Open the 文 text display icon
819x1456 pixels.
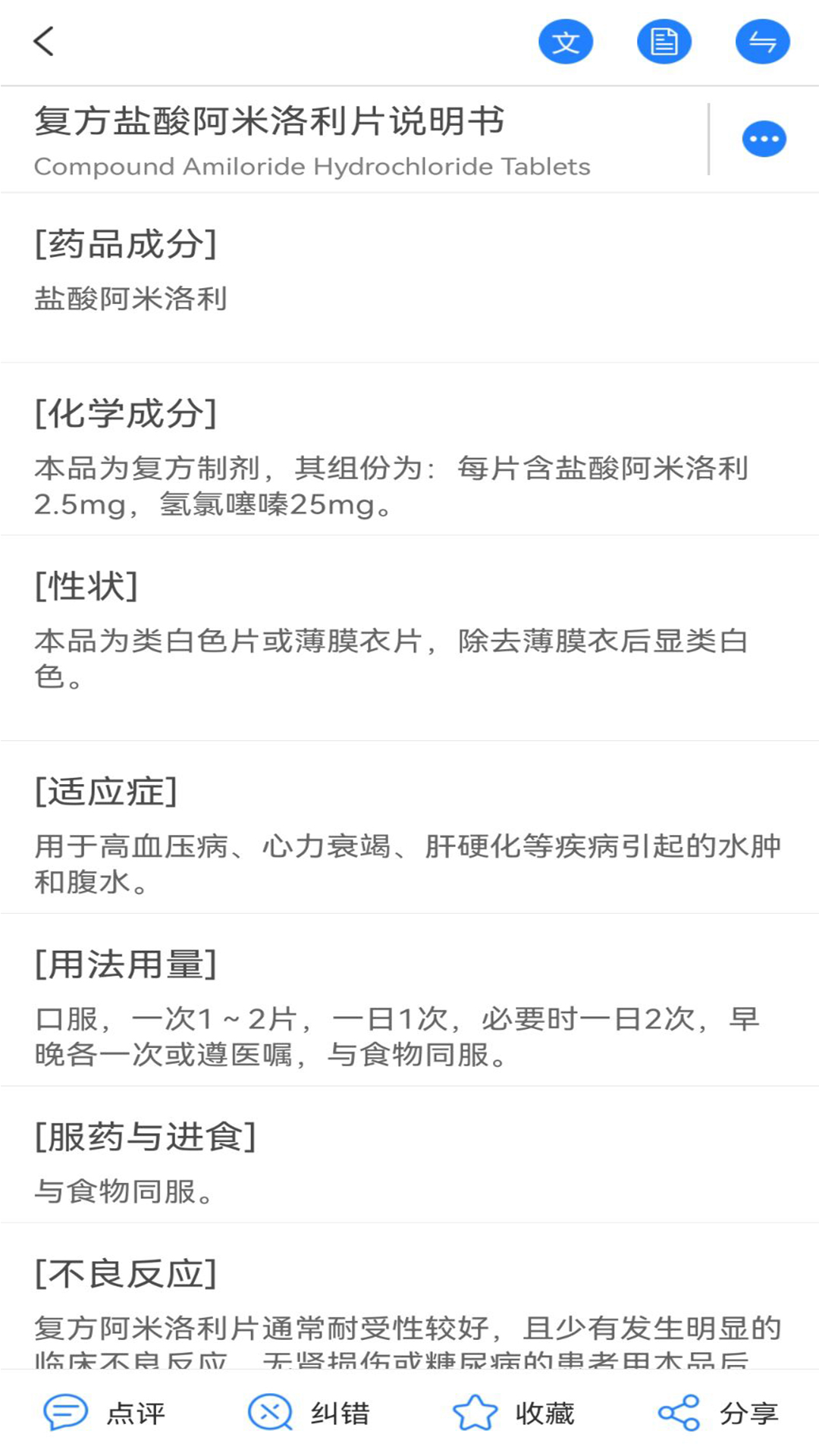[565, 42]
